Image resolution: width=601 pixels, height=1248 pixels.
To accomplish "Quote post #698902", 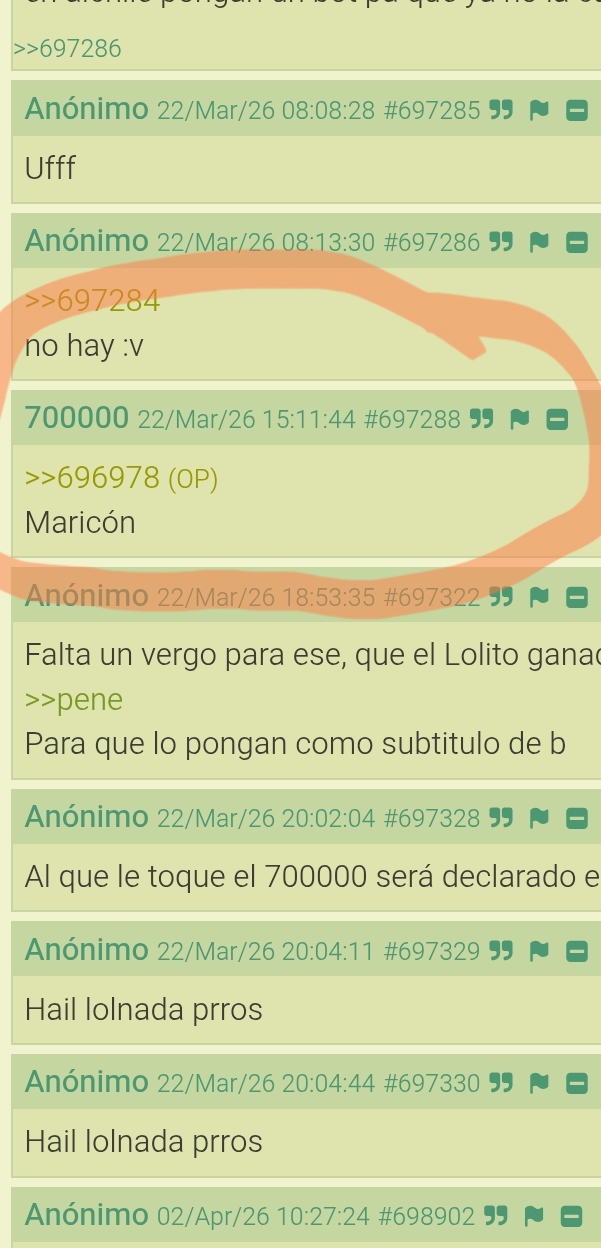I will [495, 1217].
